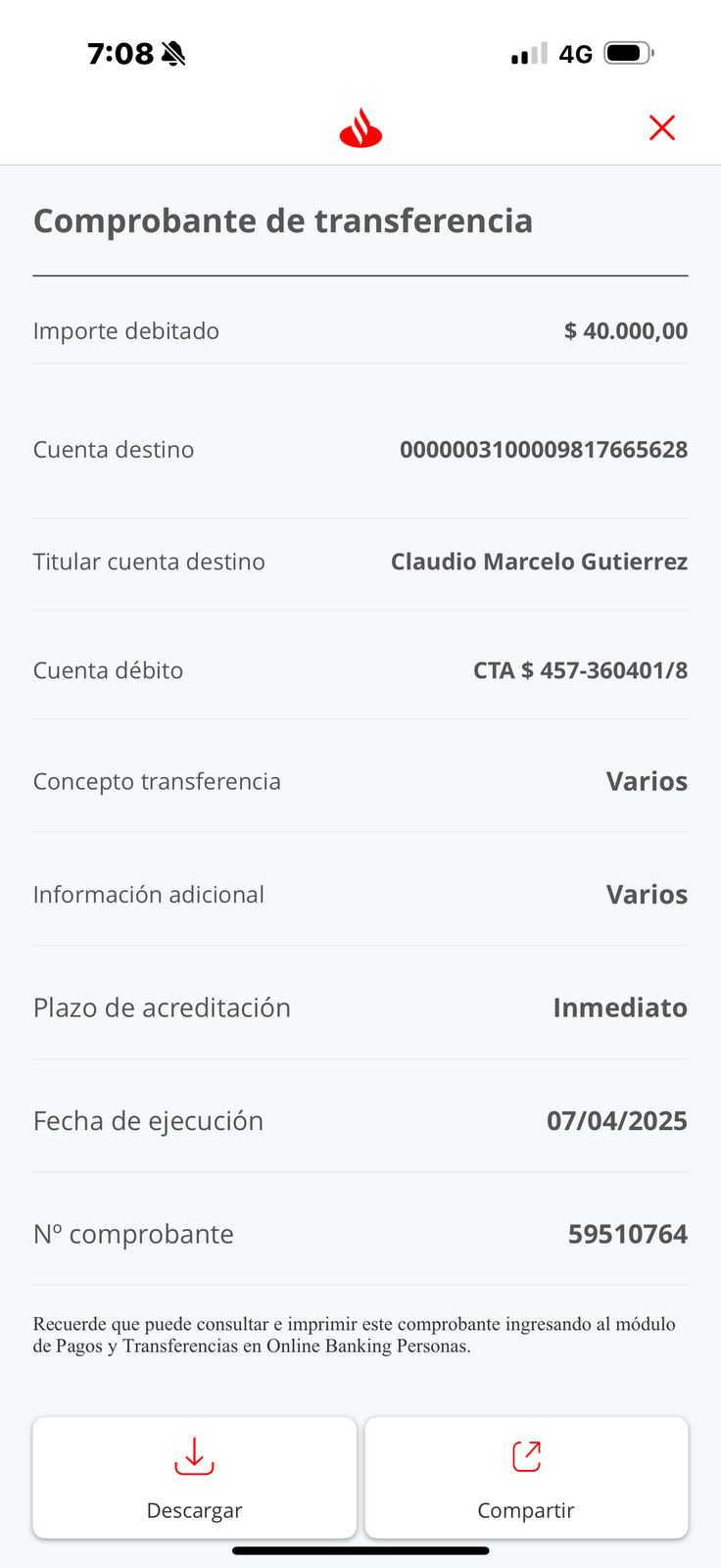Screen dimensions: 721x1568
Task: Download the receipt with Descargar
Action: 194,1477
